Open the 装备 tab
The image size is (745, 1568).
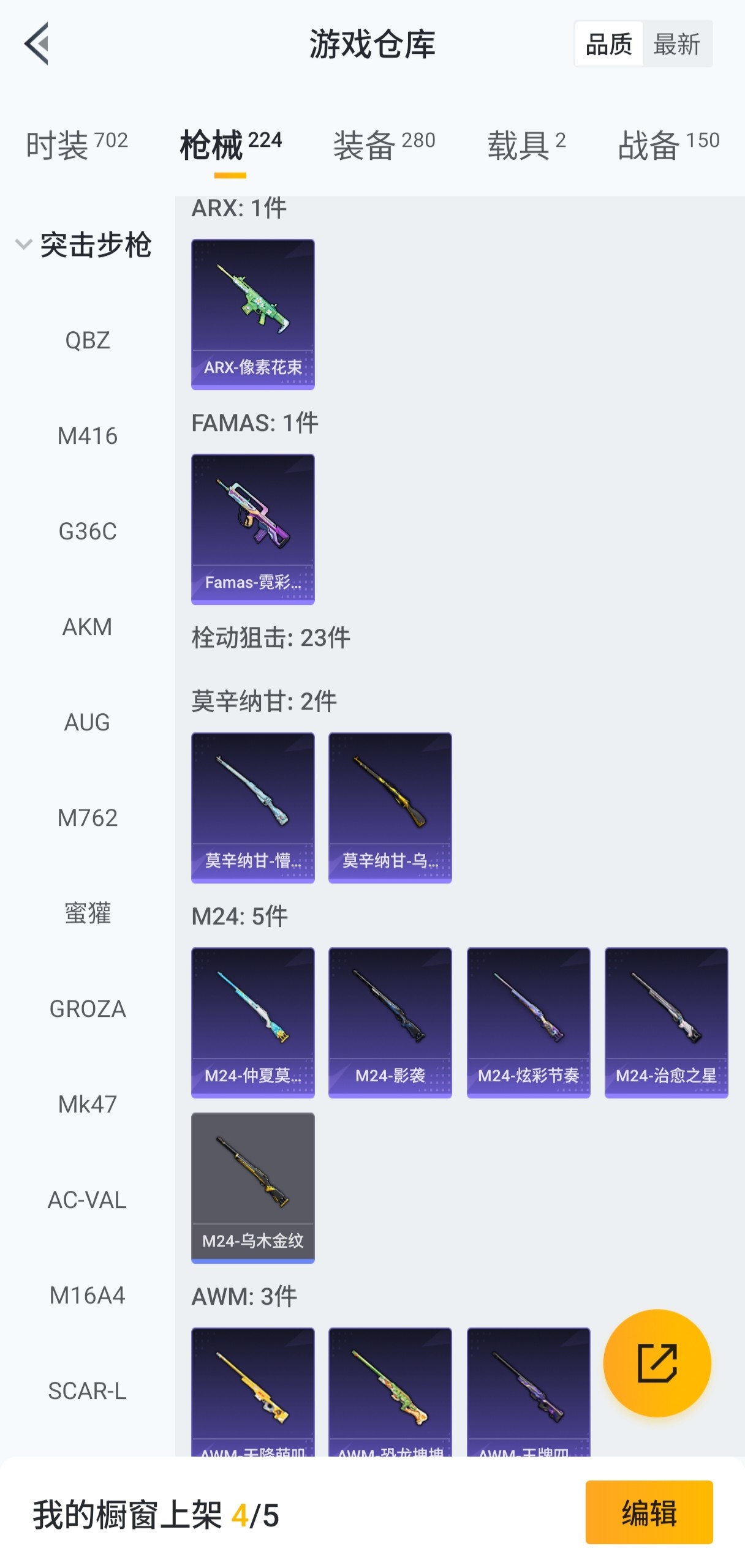pyautogui.click(x=384, y=145)
